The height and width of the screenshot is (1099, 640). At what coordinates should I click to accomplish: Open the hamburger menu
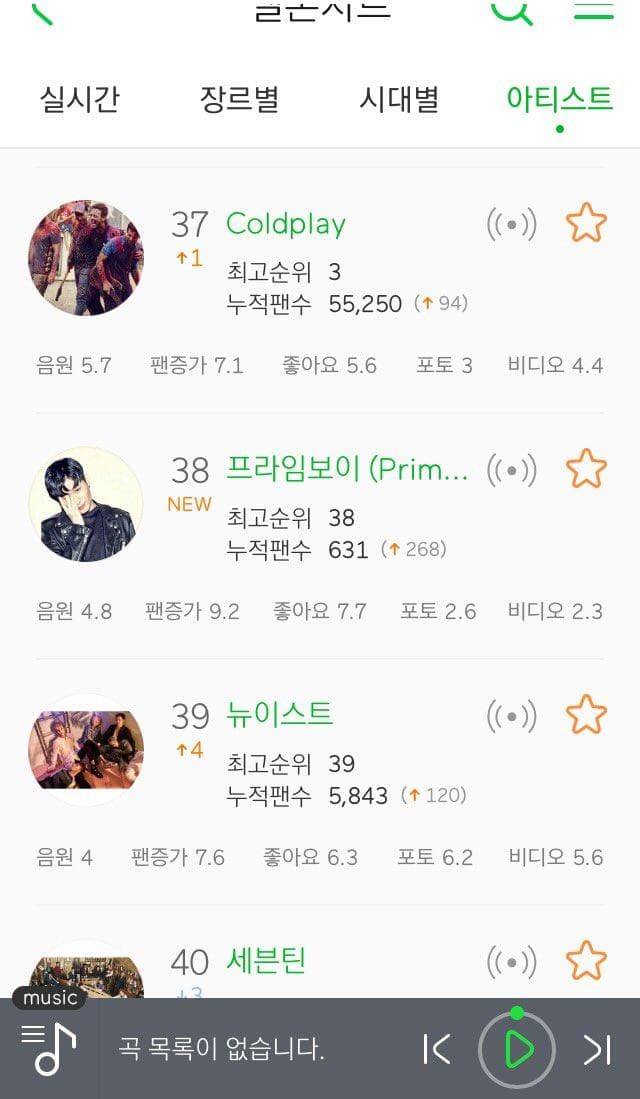(x=593, y=10)
